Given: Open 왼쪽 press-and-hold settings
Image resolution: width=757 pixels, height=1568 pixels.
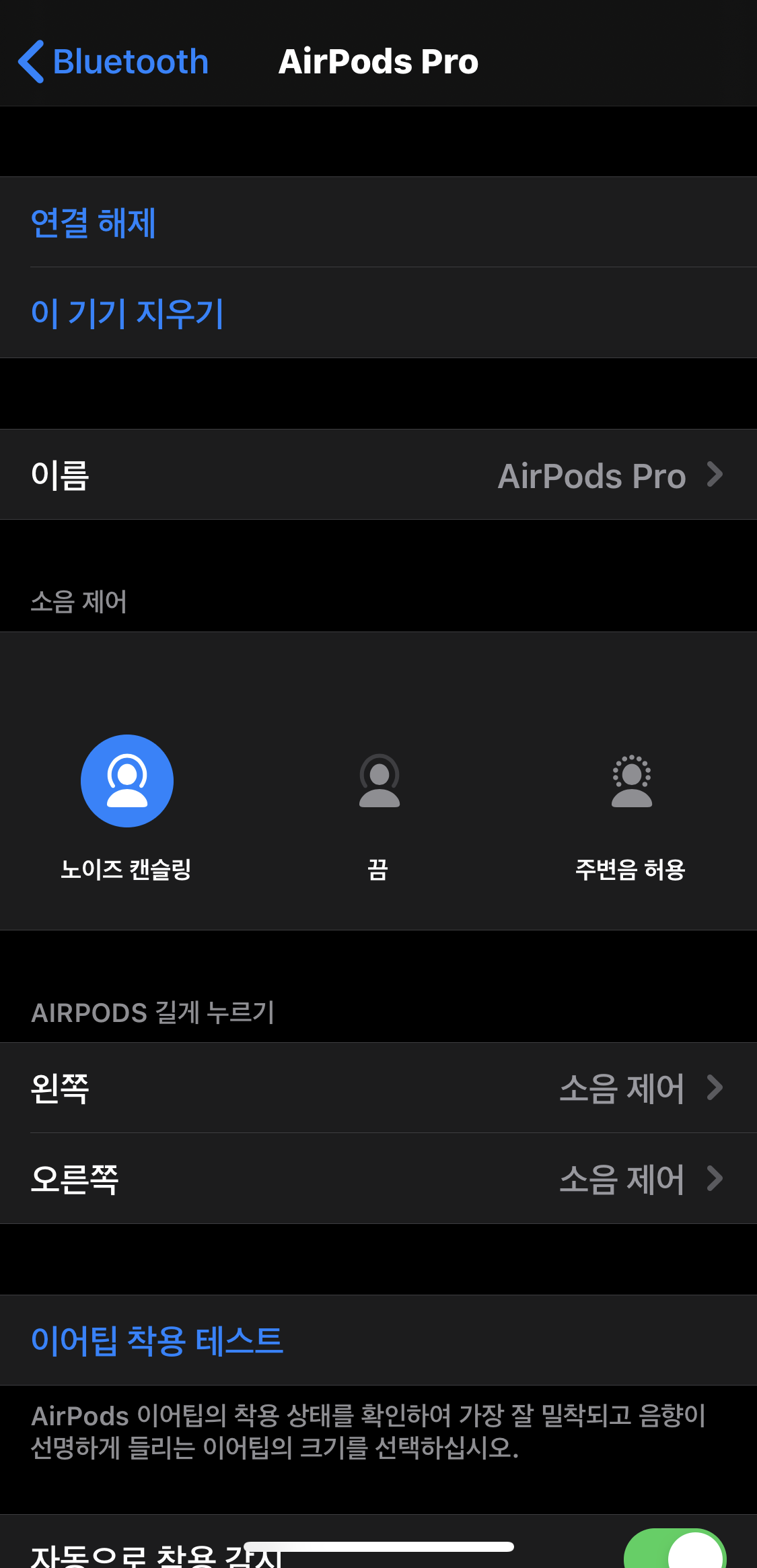Looking at the screenshot, I should [x=378, y=1088].
